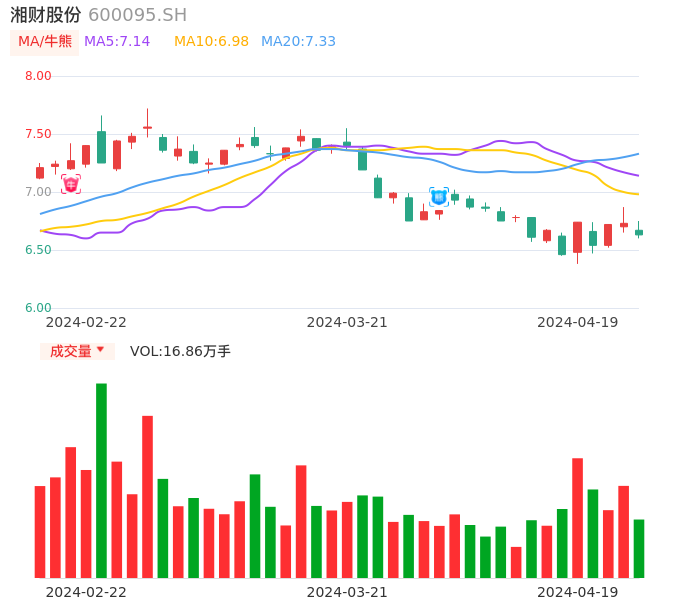Viewport: 686px width, 606px height.
Task: Open the 成交量 indicator dropdown
Action: pos(77,351)
